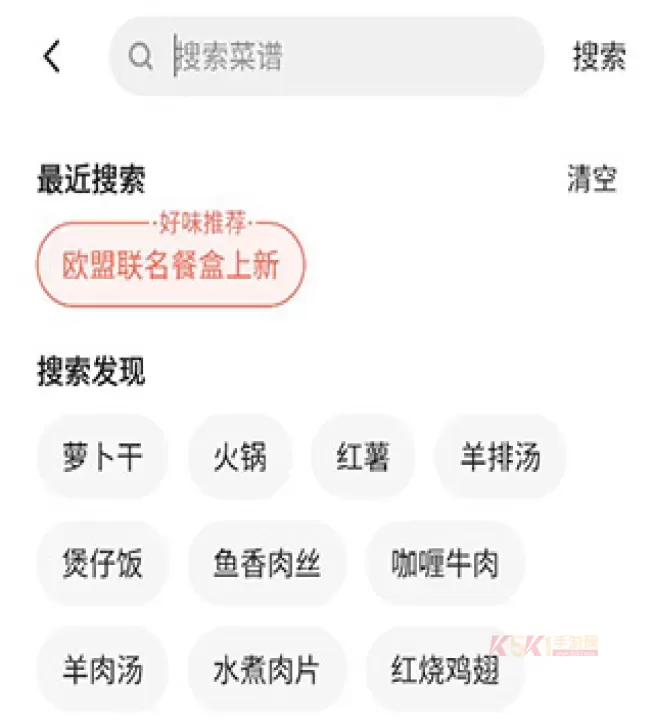Select the 咖喱牛肉 suggestion
The height and width of the screenshot is (720, 654).
pos(444,564)
